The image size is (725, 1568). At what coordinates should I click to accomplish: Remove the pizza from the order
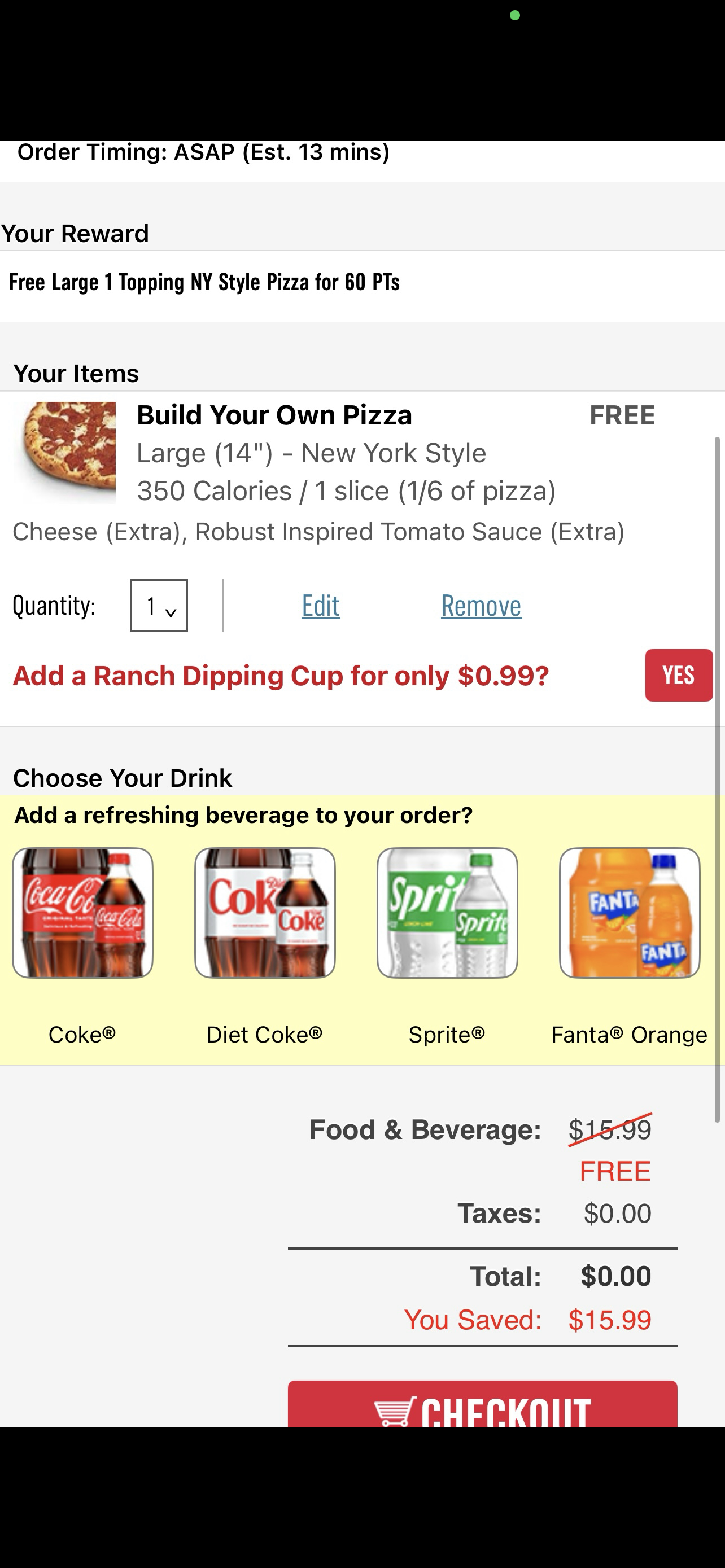(x=481, y=606)
